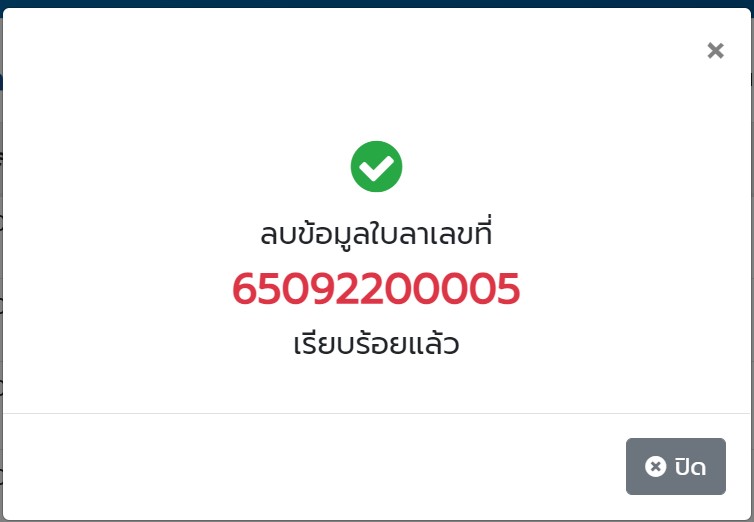
Task: Dismiss the dialog with the X icon
Action: point(715,51)
